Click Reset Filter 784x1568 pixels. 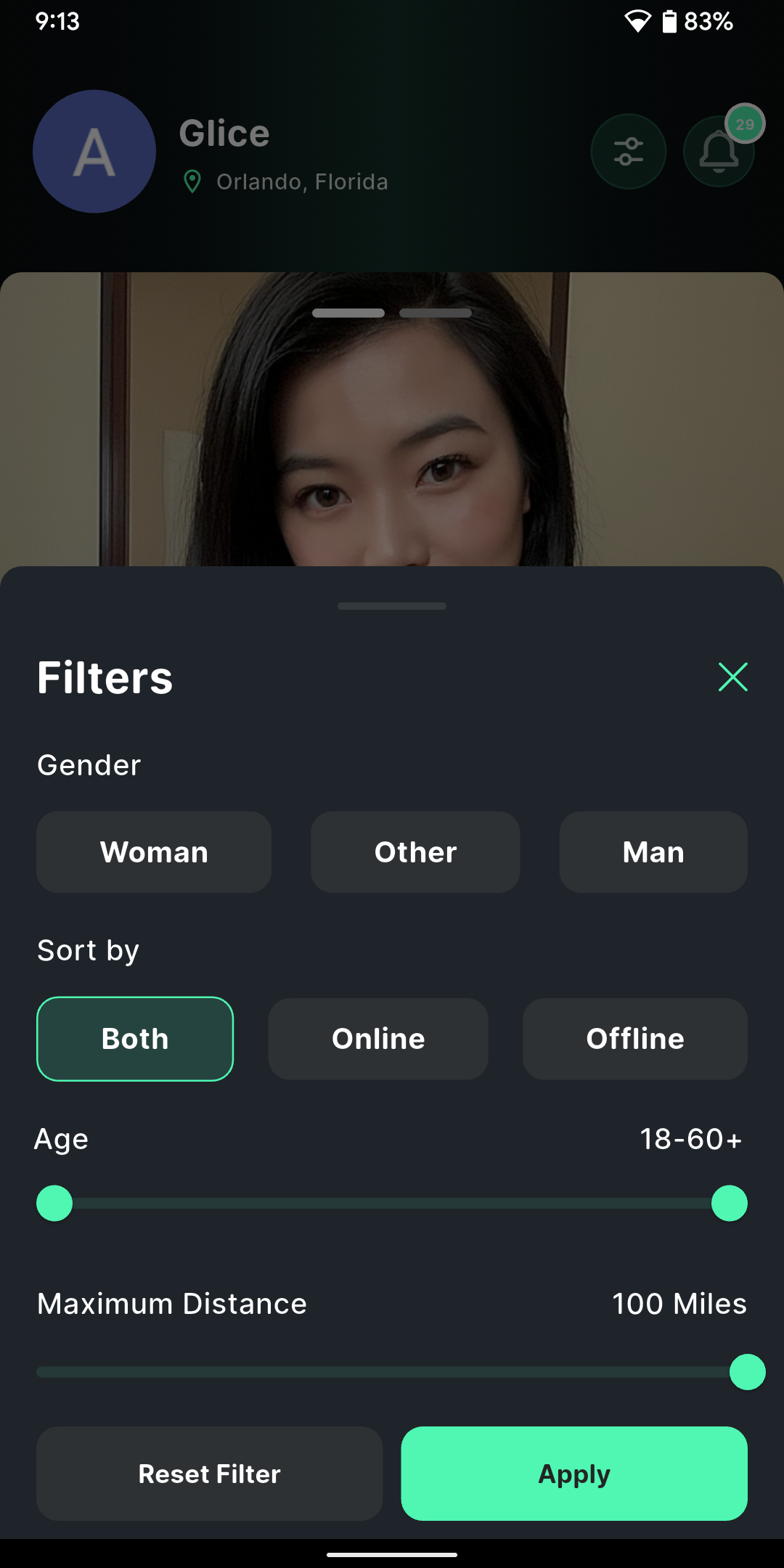(208, 1474)
